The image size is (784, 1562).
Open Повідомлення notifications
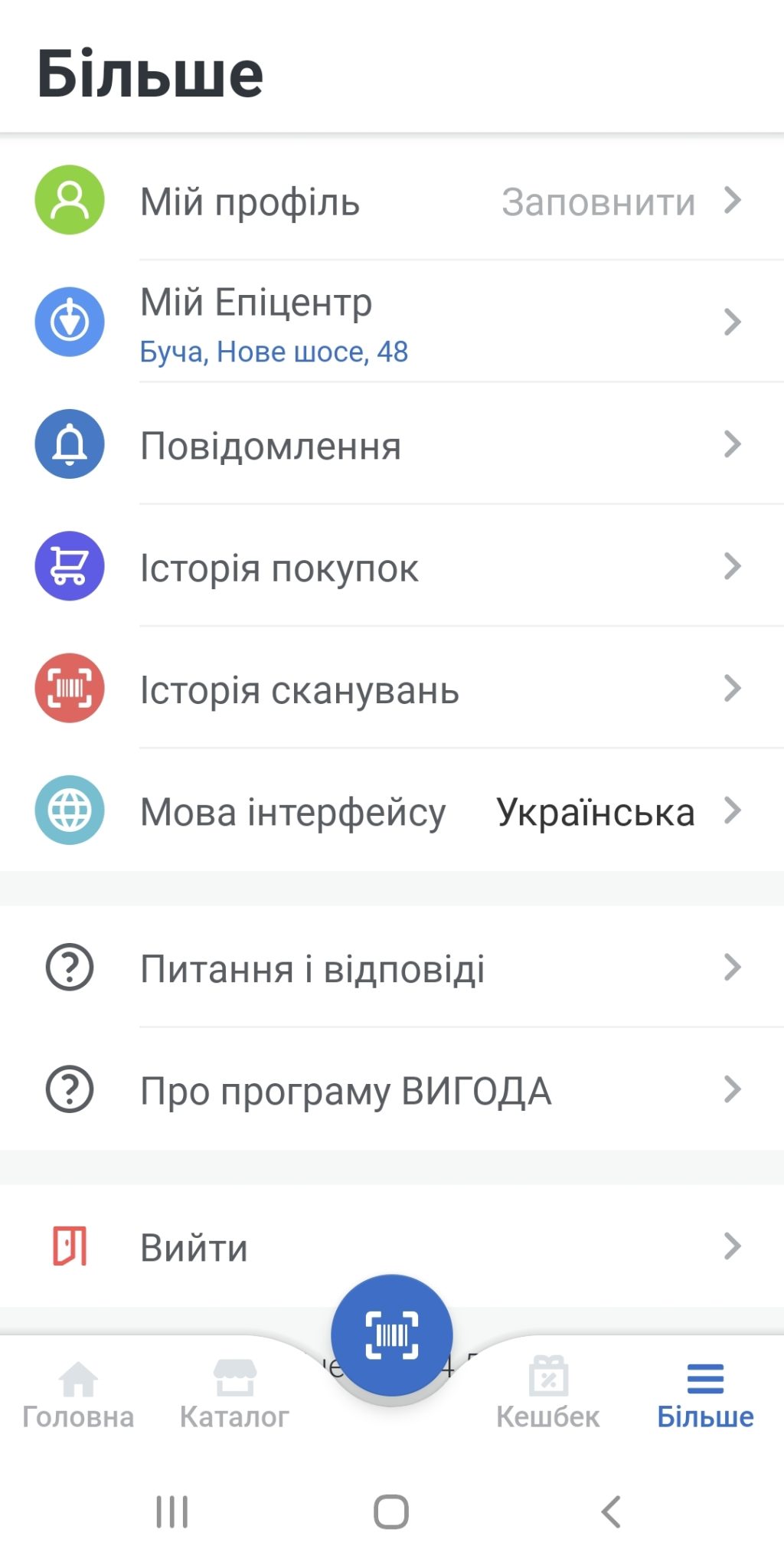[390, 445]
